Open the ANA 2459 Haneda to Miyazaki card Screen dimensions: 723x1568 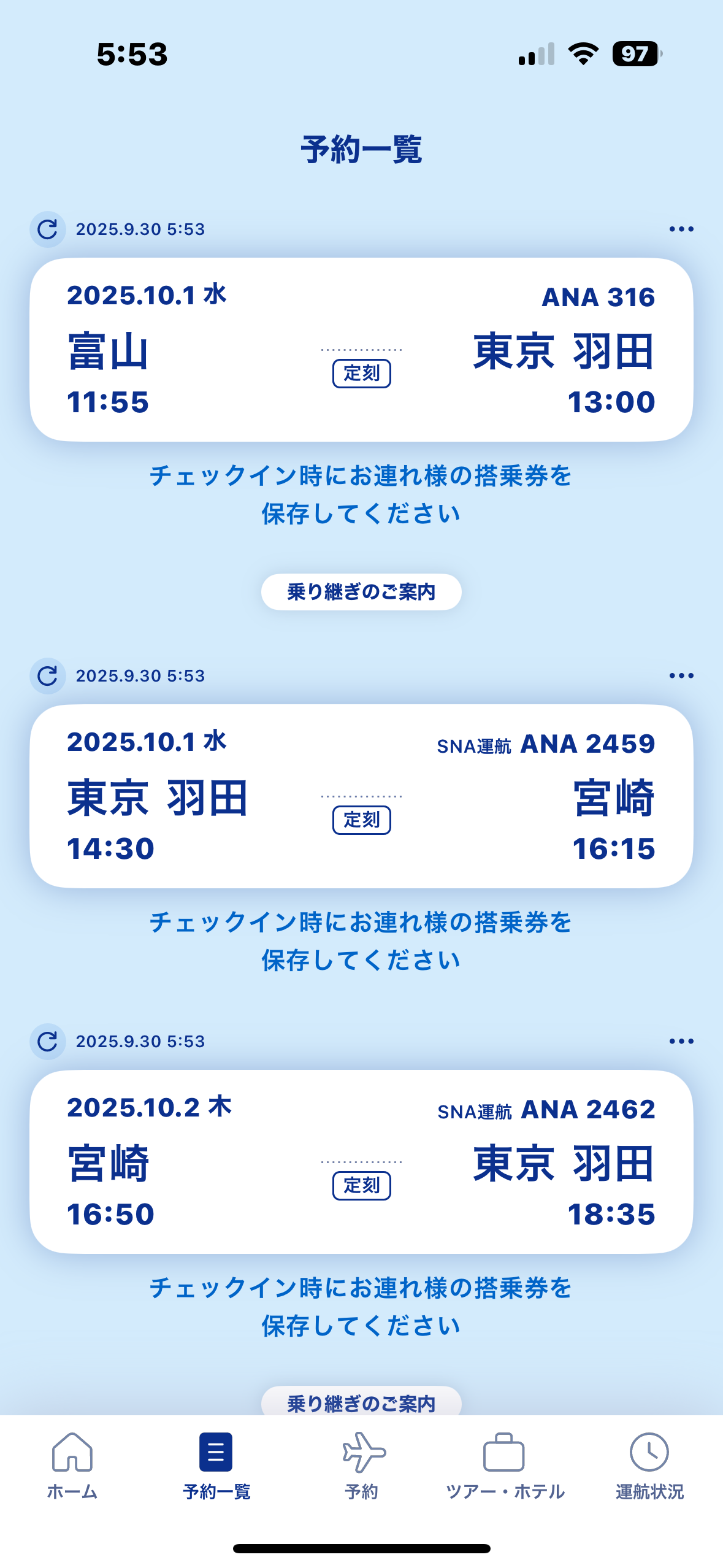pyautogui.click(x=361, y=796)
